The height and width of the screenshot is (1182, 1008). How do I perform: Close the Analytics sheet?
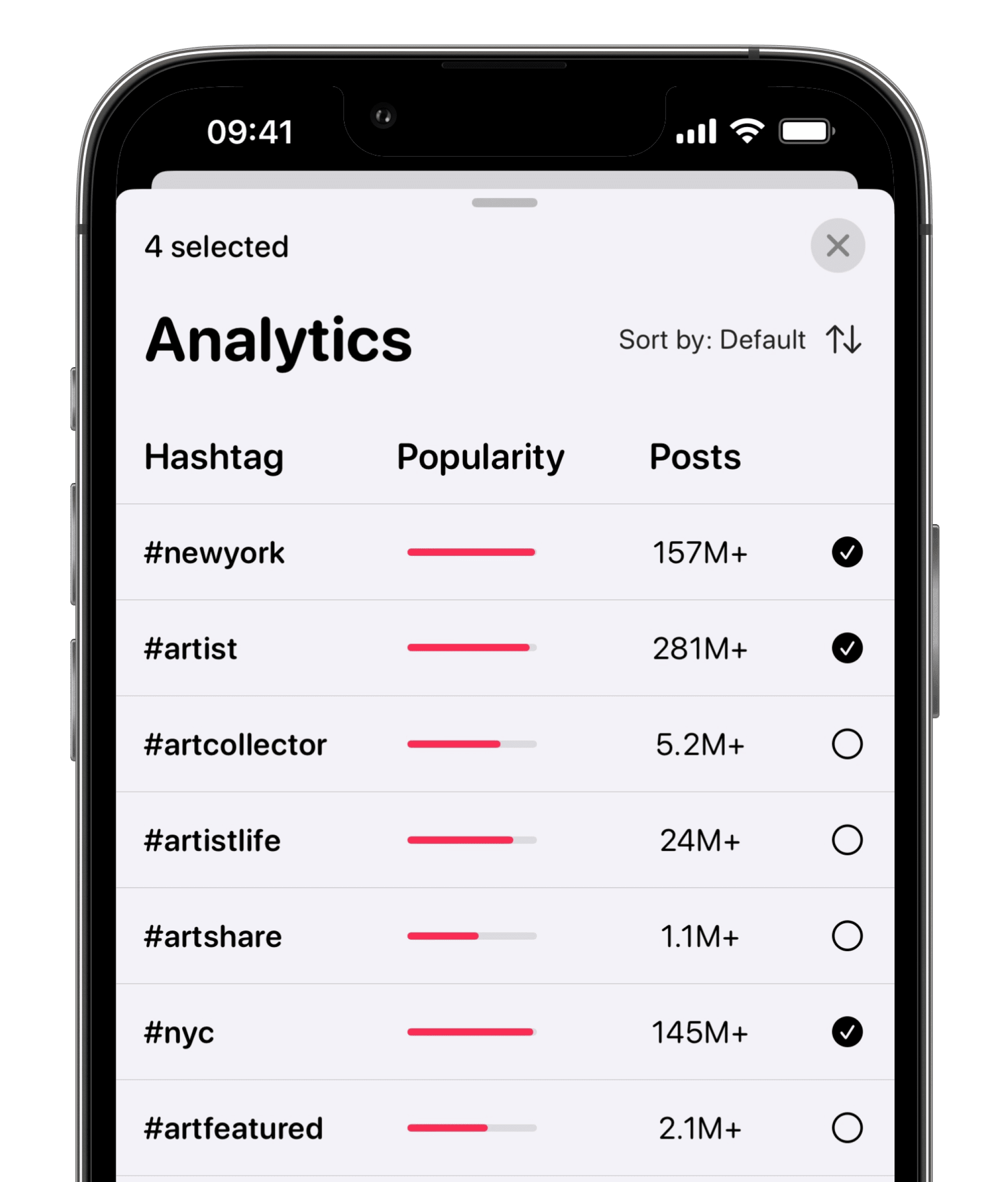837,246
